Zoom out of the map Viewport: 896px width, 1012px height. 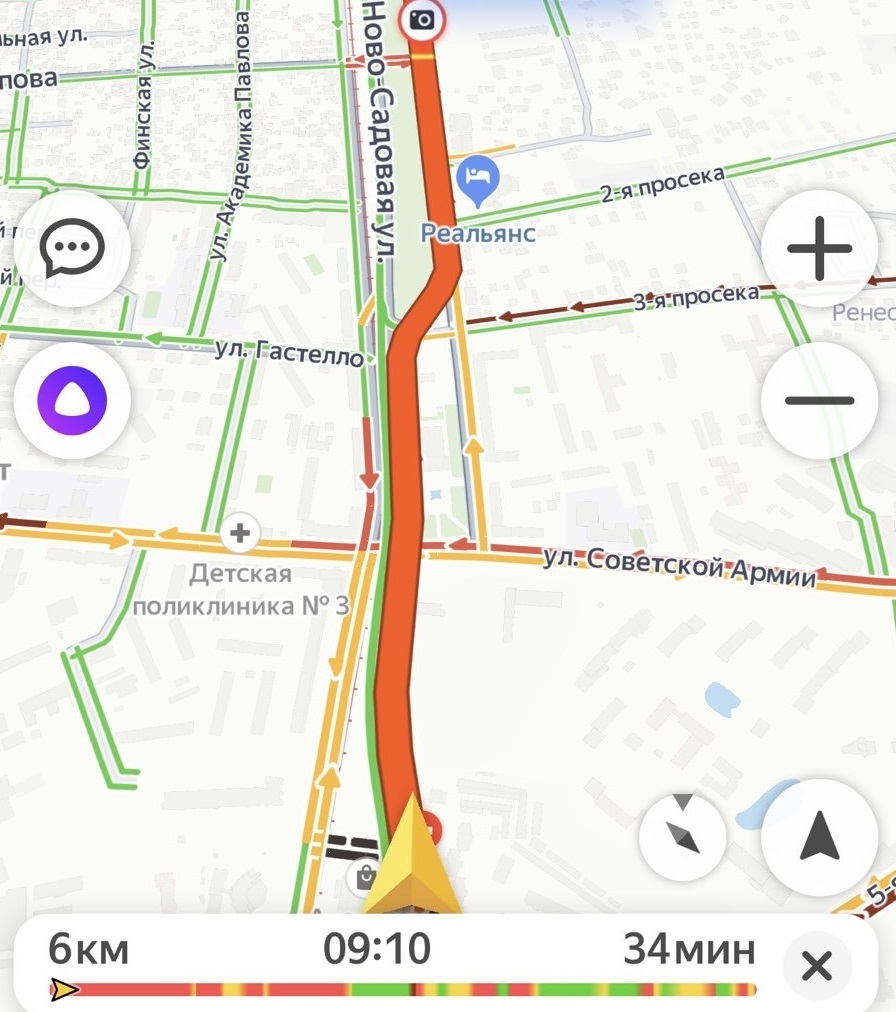point(819,401)
